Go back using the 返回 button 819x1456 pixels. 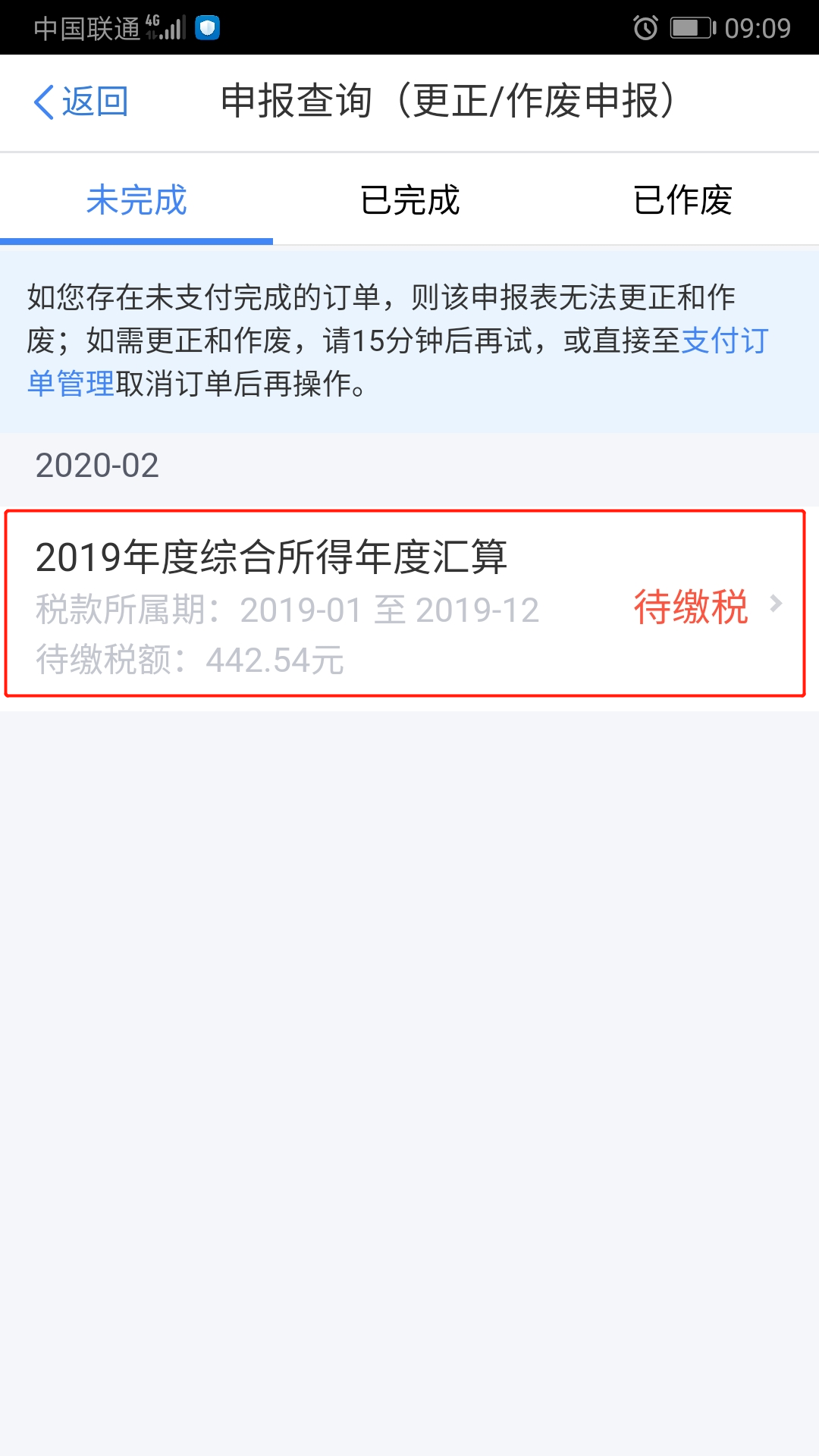tap(81, 102)
